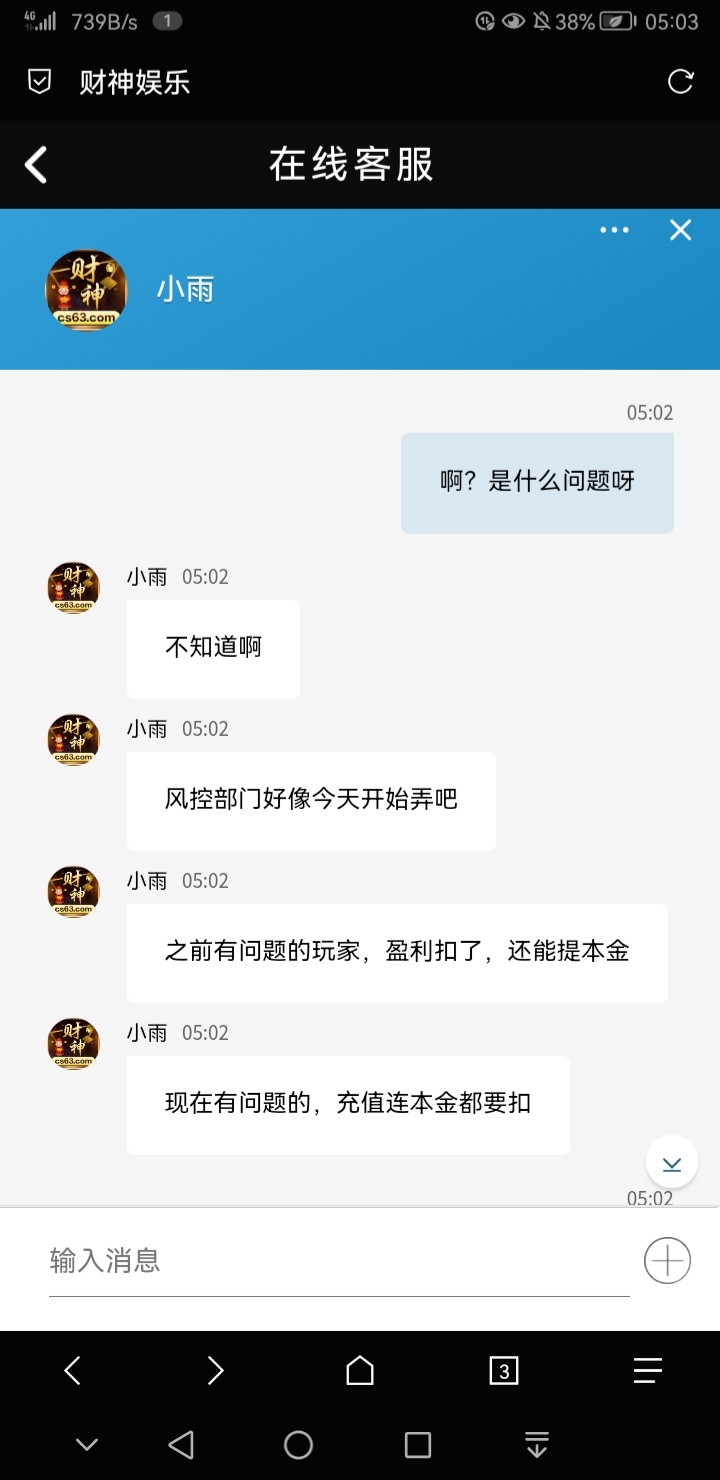This screenshot has width=720, height=1480.
Task: Open the browser home page
Action: [360, 1370]
